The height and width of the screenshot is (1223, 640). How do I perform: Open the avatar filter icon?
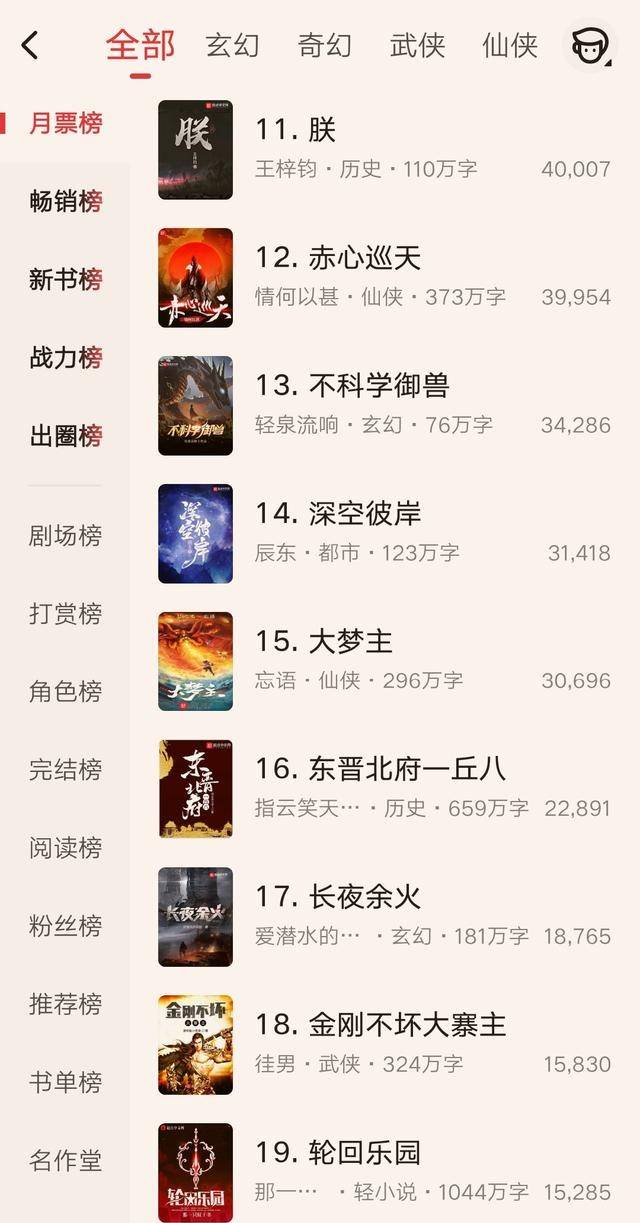pos(590,45)
